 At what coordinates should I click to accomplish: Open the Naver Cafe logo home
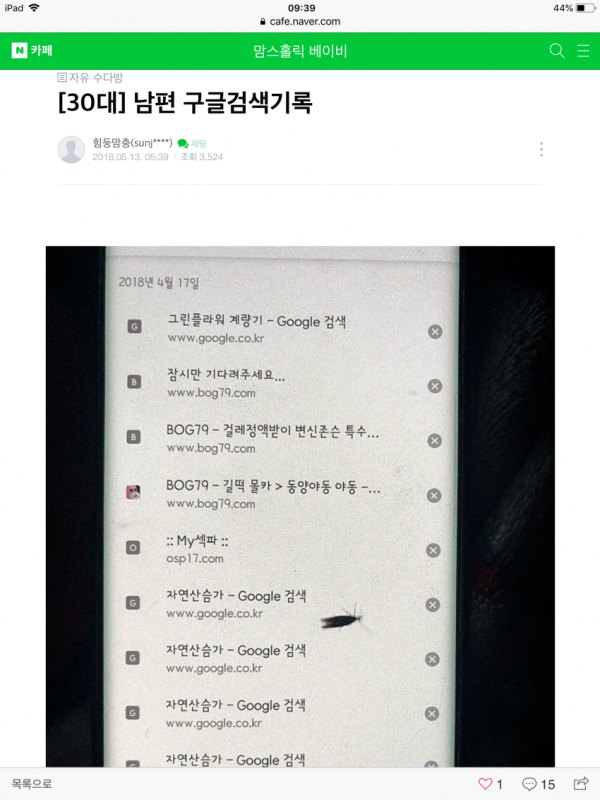point(33,51)
